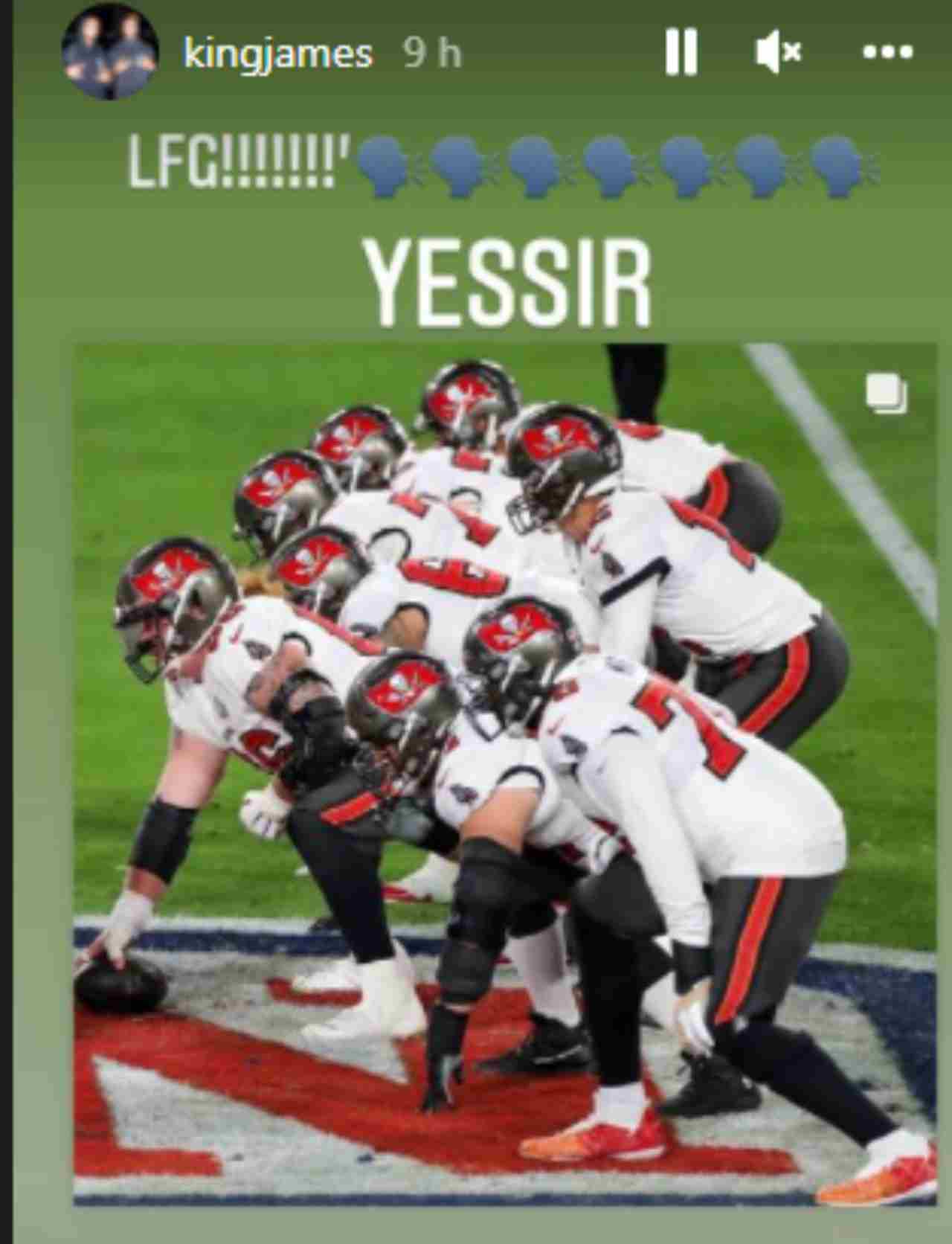
Task: Open the shared Buccaneers post
Action: click(504, 774)
